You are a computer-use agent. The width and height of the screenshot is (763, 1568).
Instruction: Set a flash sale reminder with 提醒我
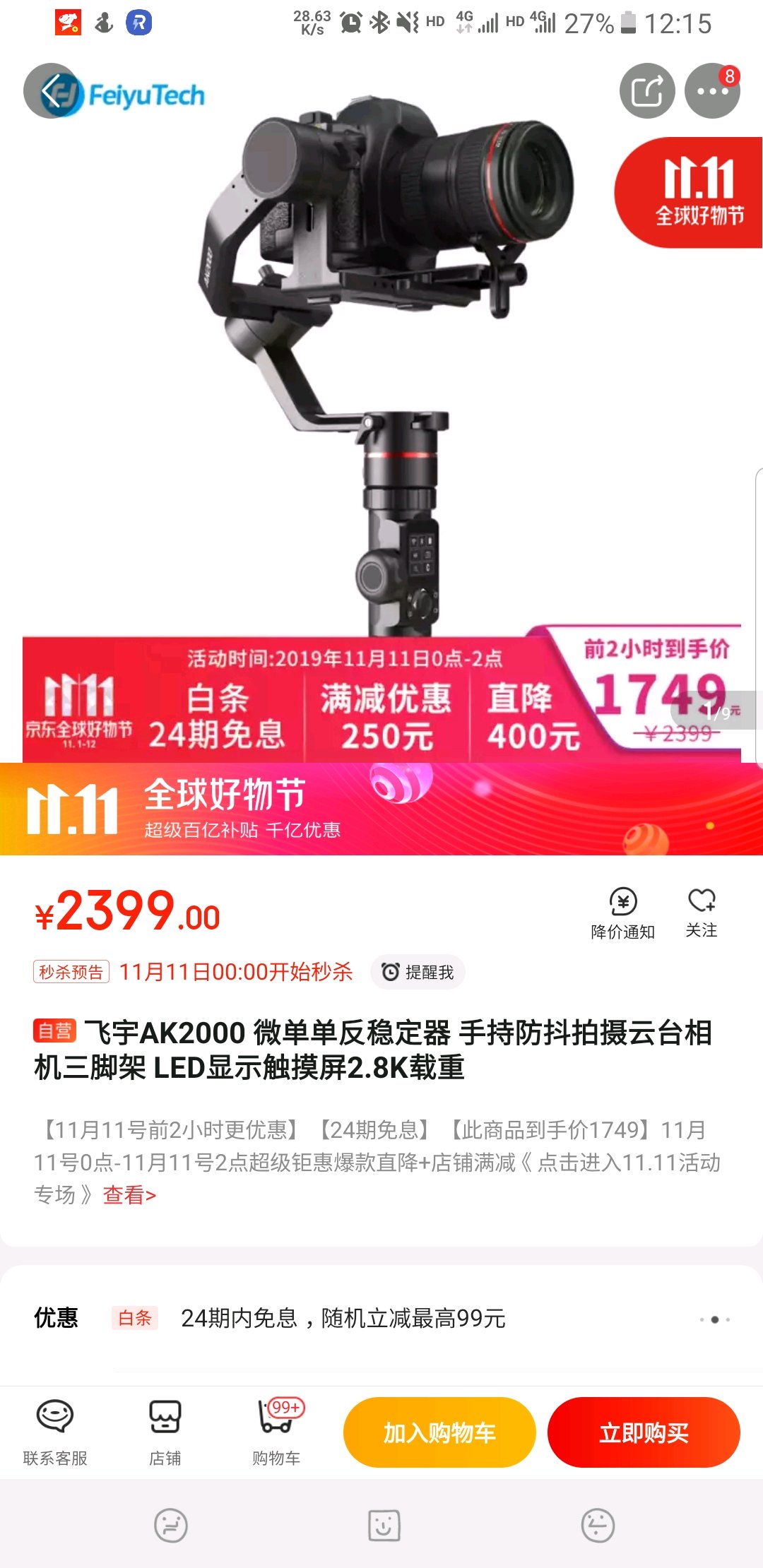pyautogui.click(x=418, y=972)
